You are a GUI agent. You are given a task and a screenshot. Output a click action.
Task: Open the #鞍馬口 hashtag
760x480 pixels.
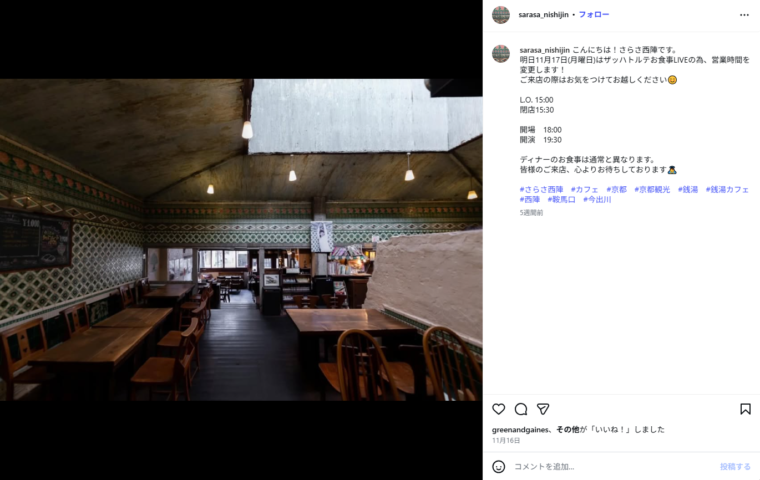(562, 199)
